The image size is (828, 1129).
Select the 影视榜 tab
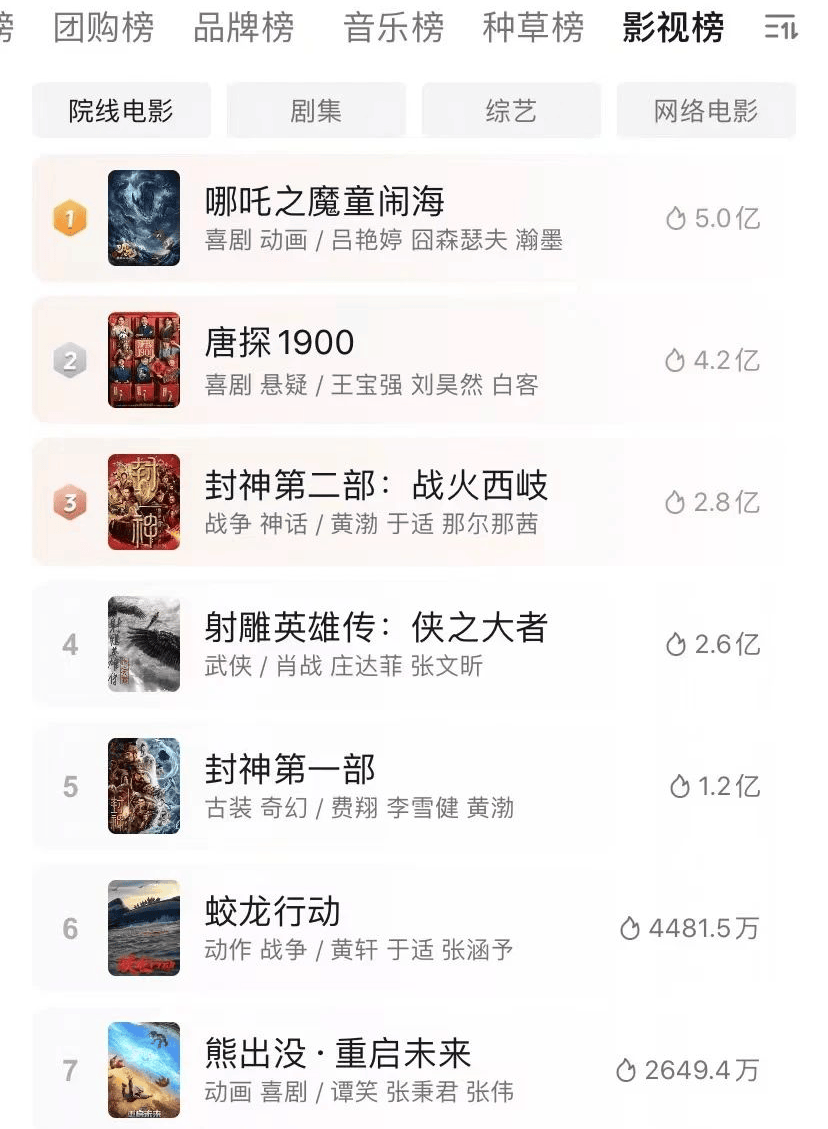673,28
